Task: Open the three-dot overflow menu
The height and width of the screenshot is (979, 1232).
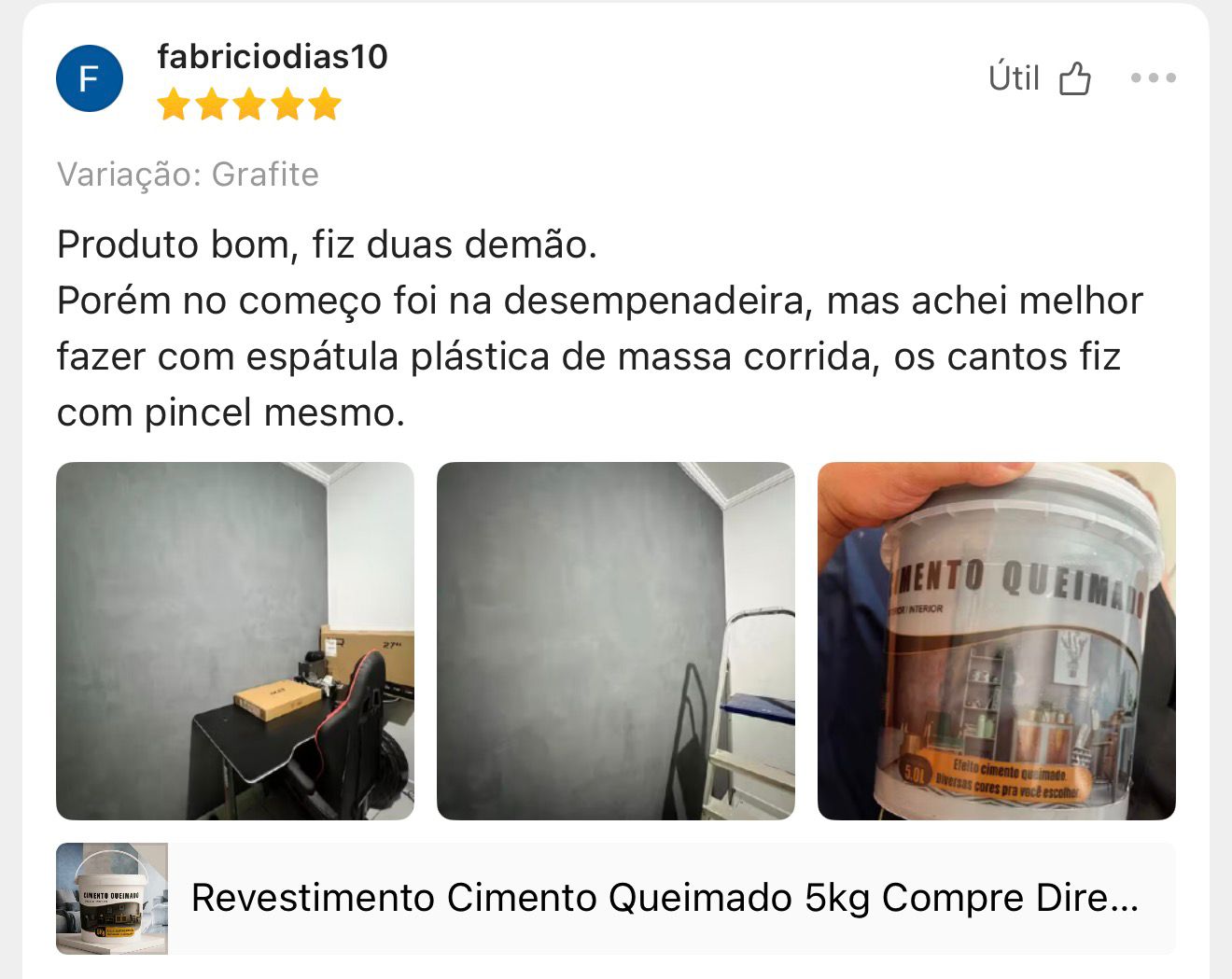Action: (1153, 77)
